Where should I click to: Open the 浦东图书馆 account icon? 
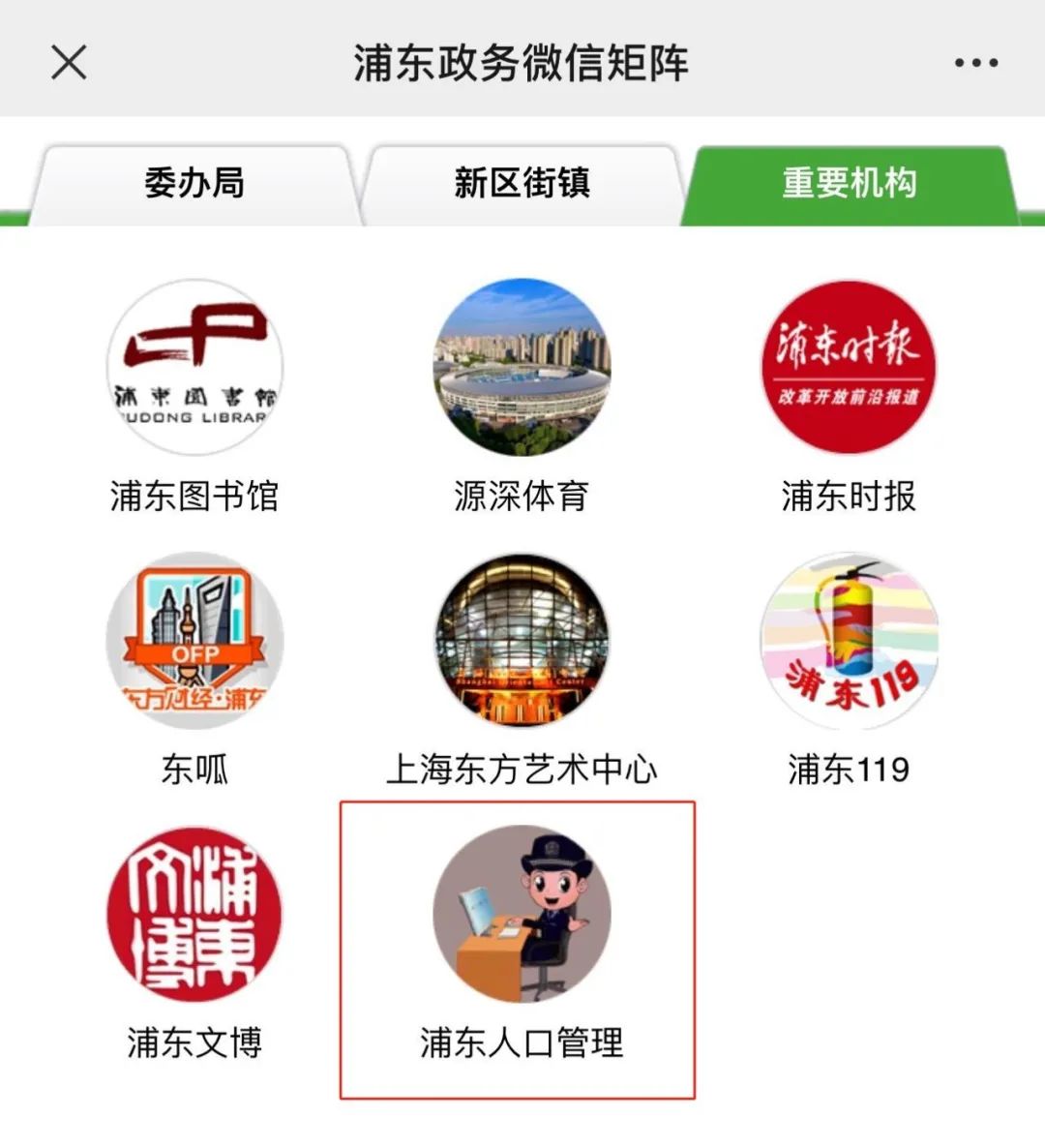[194, 368]
